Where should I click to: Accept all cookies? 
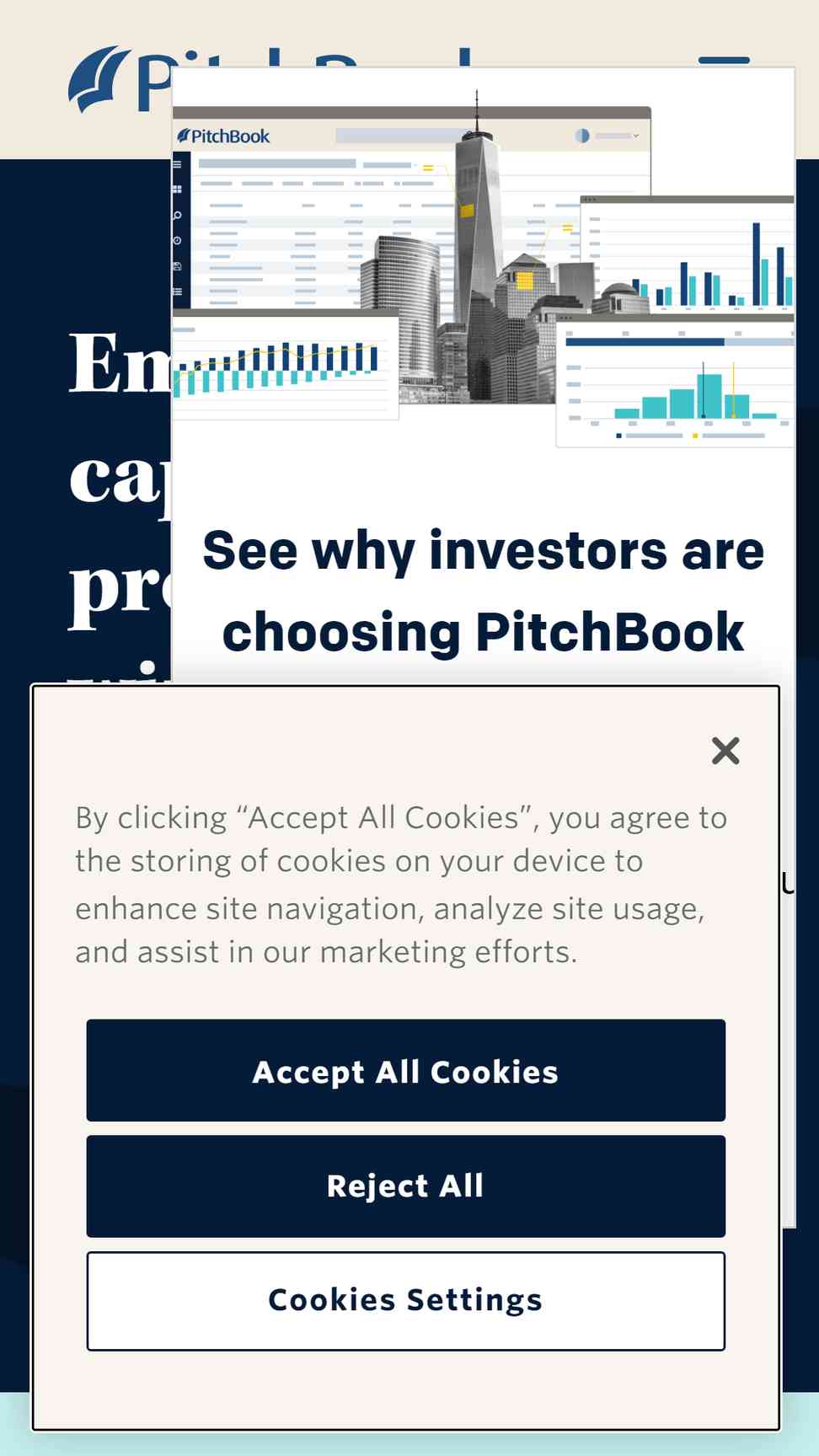click(x=405, y=1070)
